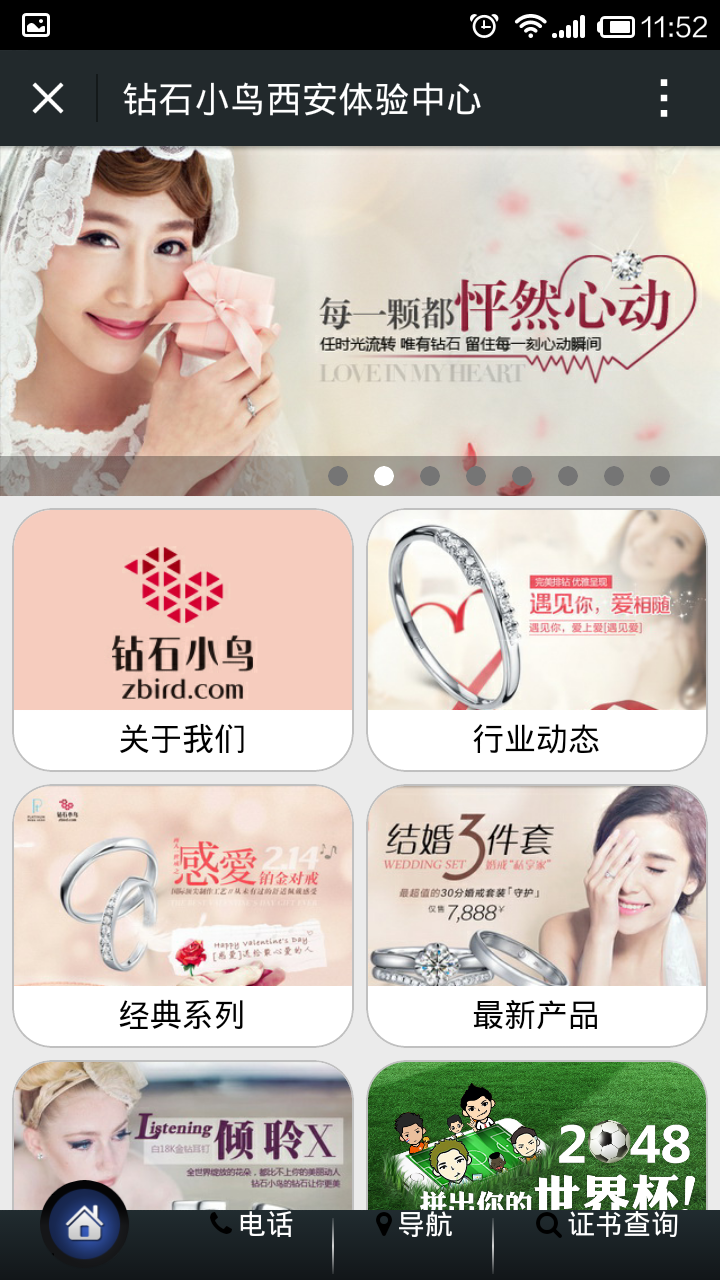This screenshot has width=720, height=1280.
Task: Open 证书查询 certificate lookup
Action: pyautogui.click(x=608, y=1225)
